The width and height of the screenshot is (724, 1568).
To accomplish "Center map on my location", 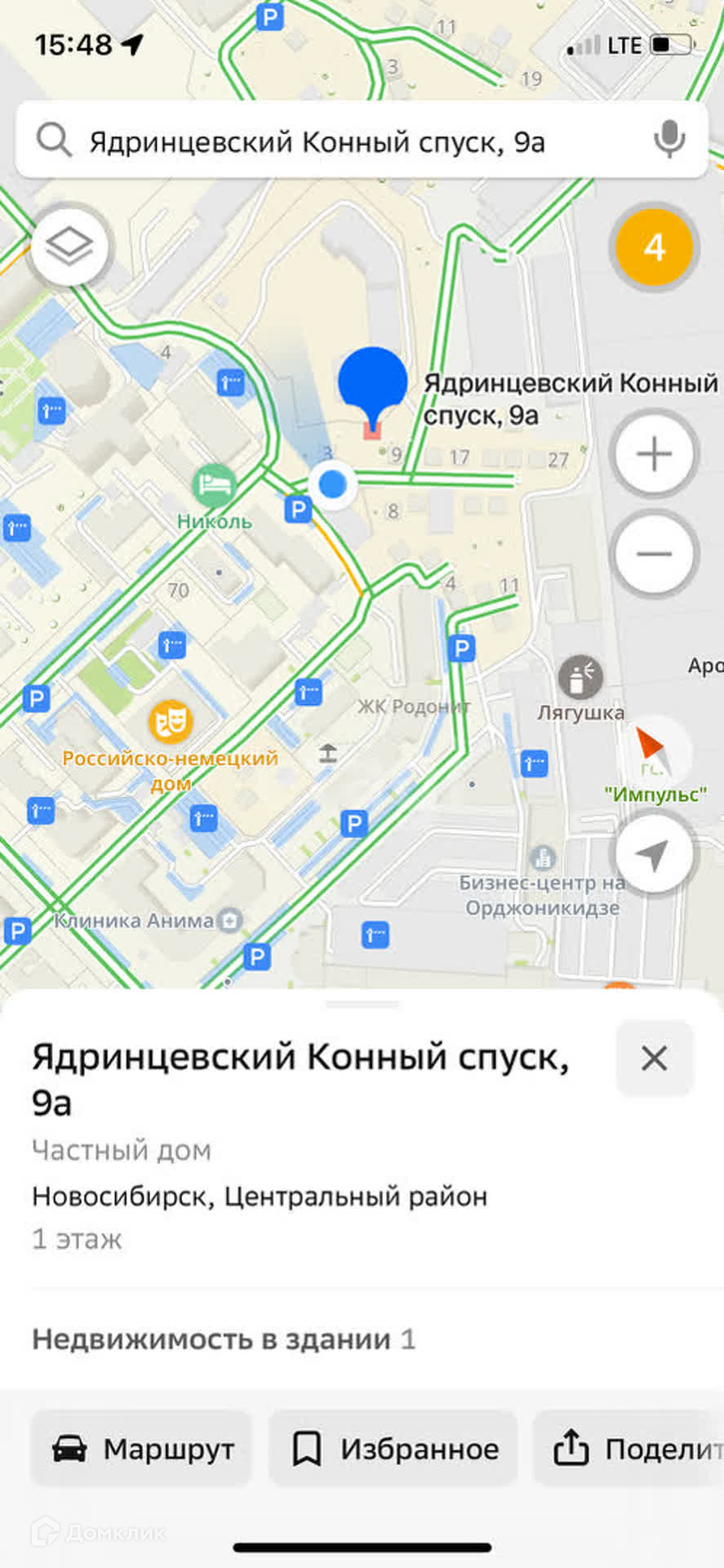I will click(653, 854).
